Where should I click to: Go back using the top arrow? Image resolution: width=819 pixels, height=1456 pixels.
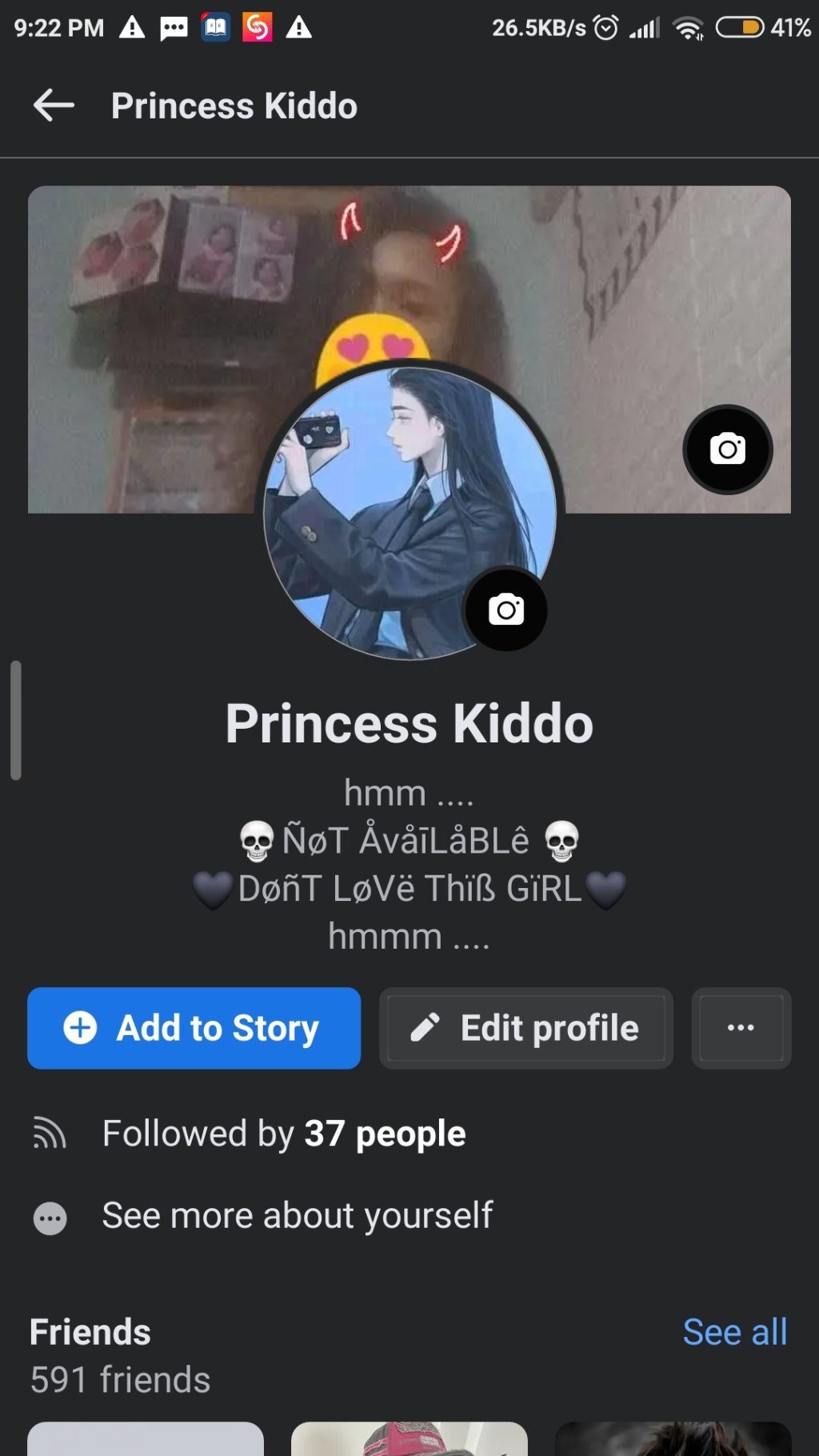tap(54, 106)
